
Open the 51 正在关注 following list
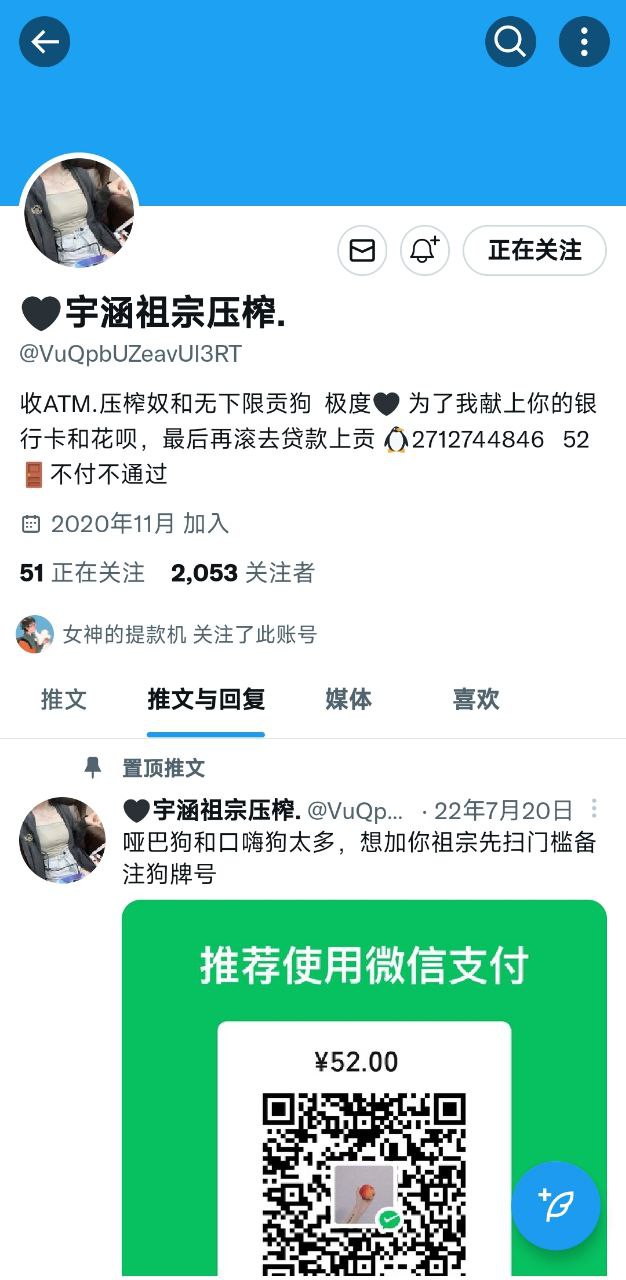click(x=82, y=573)
